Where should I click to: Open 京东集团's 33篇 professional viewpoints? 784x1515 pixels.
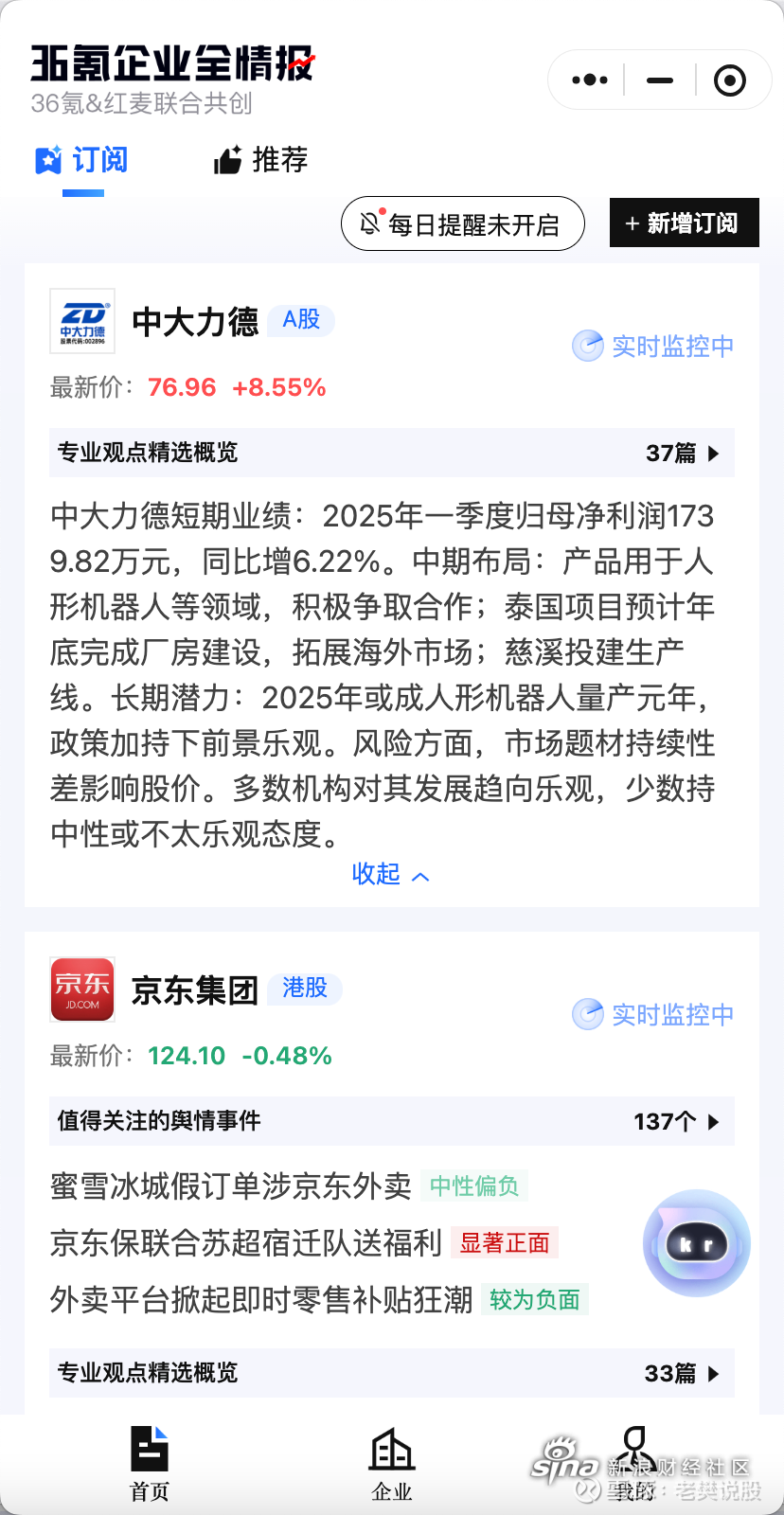681,1374
